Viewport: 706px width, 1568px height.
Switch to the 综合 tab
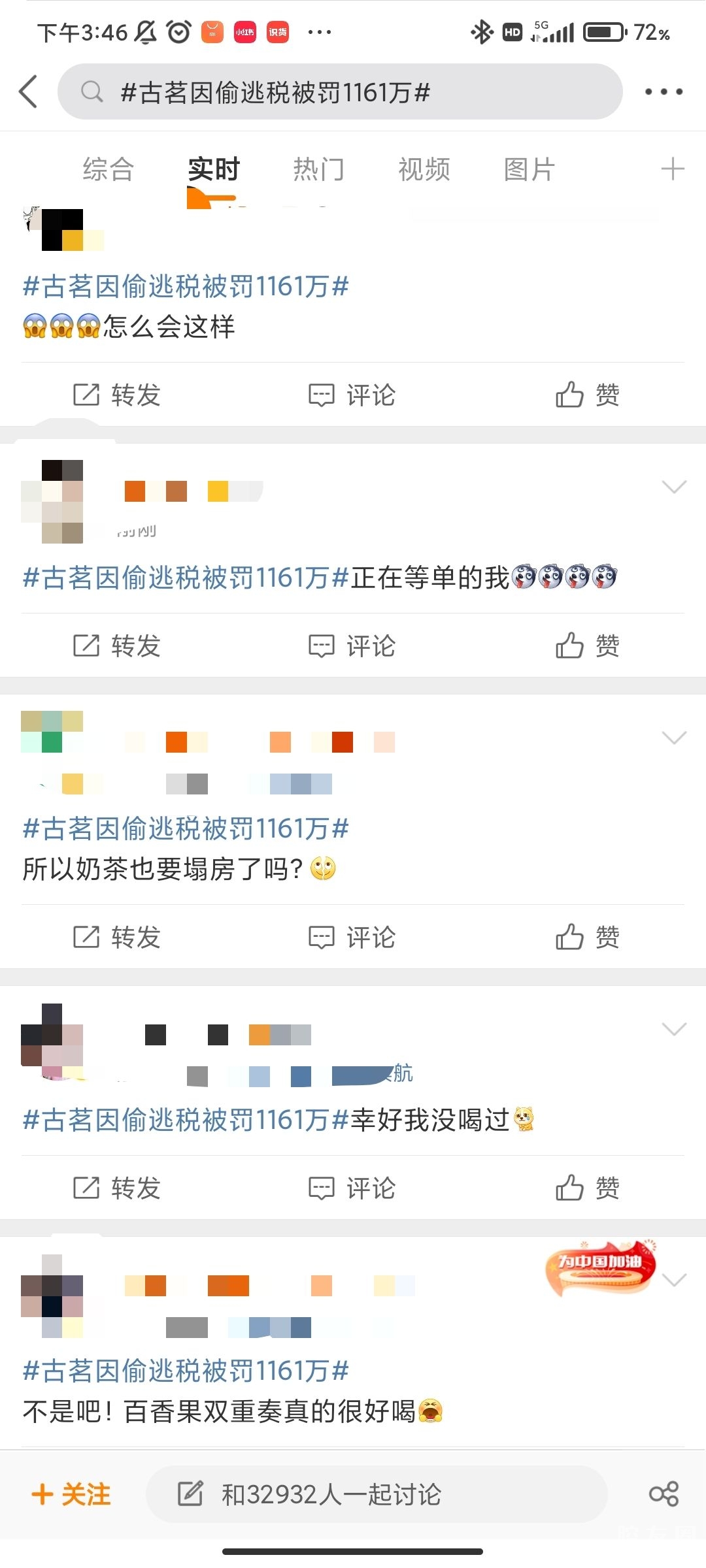[x=109, y=169]
